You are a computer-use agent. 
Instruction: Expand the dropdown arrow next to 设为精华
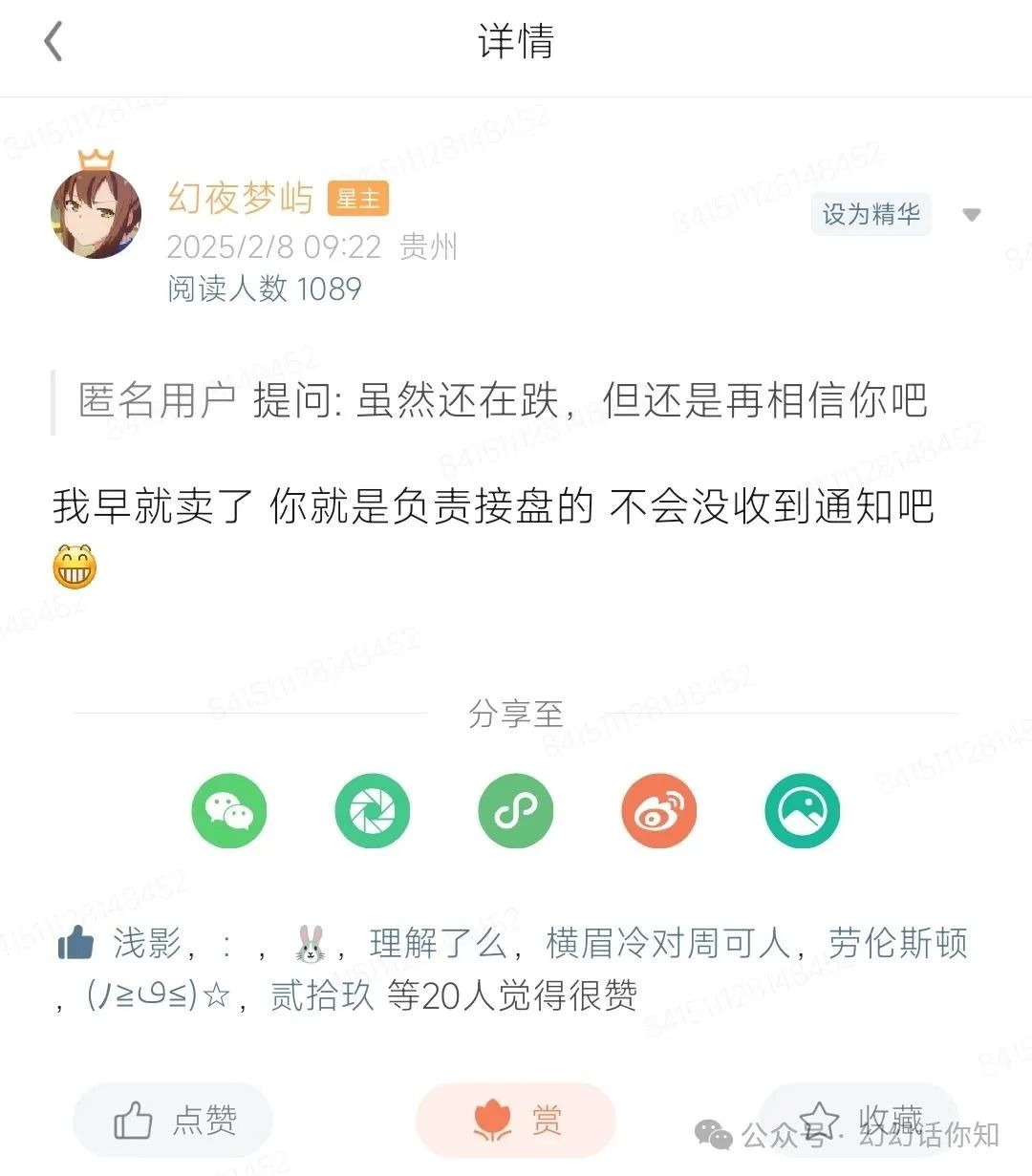tap(971, 215)
